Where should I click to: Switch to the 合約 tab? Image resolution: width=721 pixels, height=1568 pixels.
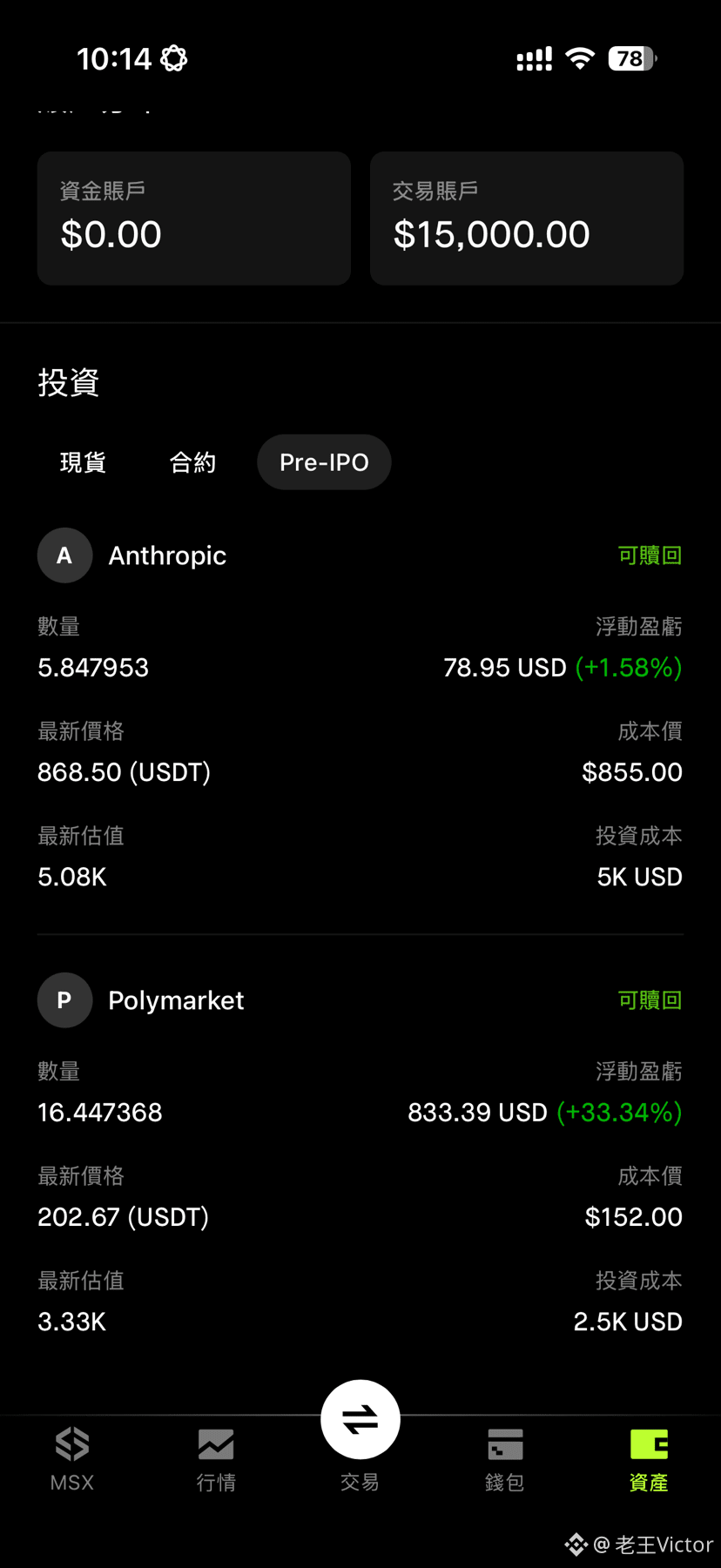point(192,462)
